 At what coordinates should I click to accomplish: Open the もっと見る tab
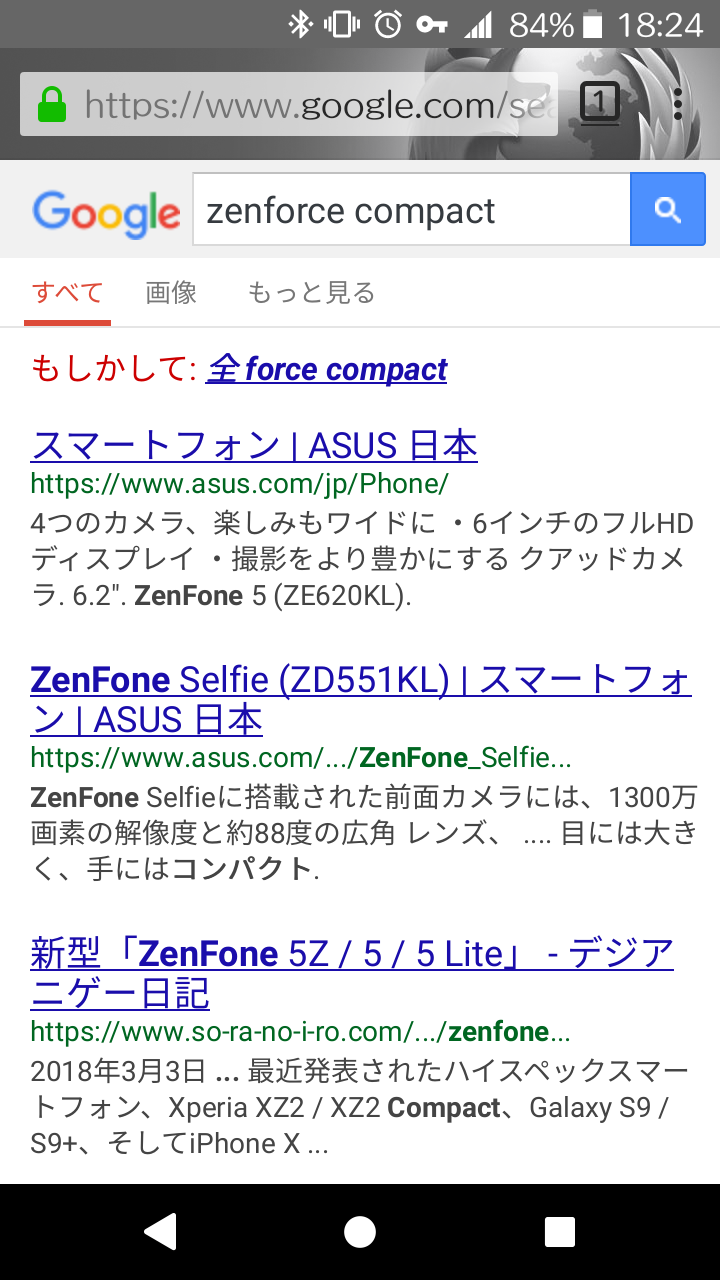pyautogui.click(x=311, y=293)
